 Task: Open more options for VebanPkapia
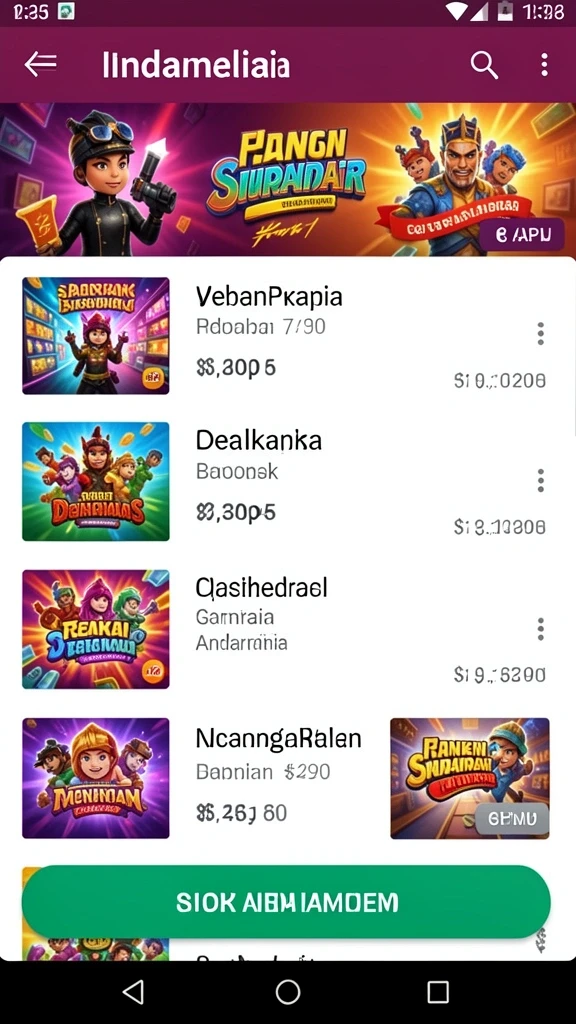coord(540,334)
